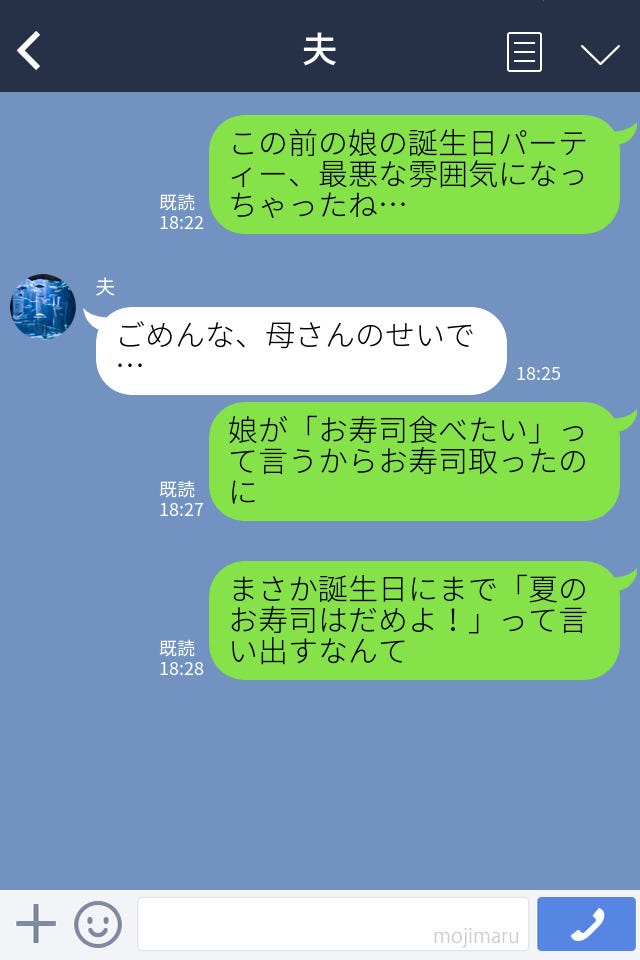Open the plus attachment menu
The image size is (640, 960).
pyautogui.click(x=36, y=924)
